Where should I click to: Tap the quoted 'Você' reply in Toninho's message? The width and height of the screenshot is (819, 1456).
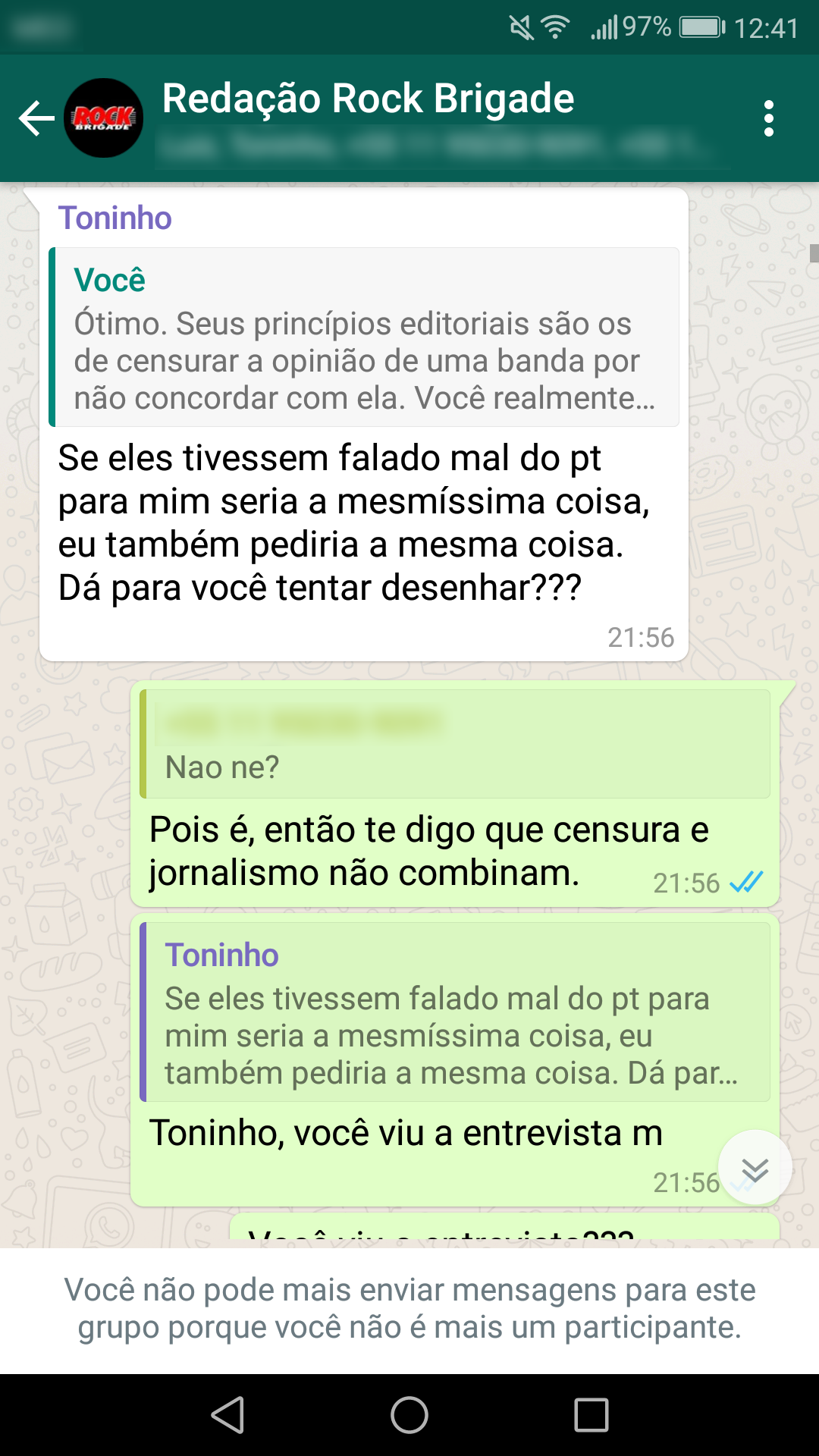pyautogui.click(x=364, y=337)
